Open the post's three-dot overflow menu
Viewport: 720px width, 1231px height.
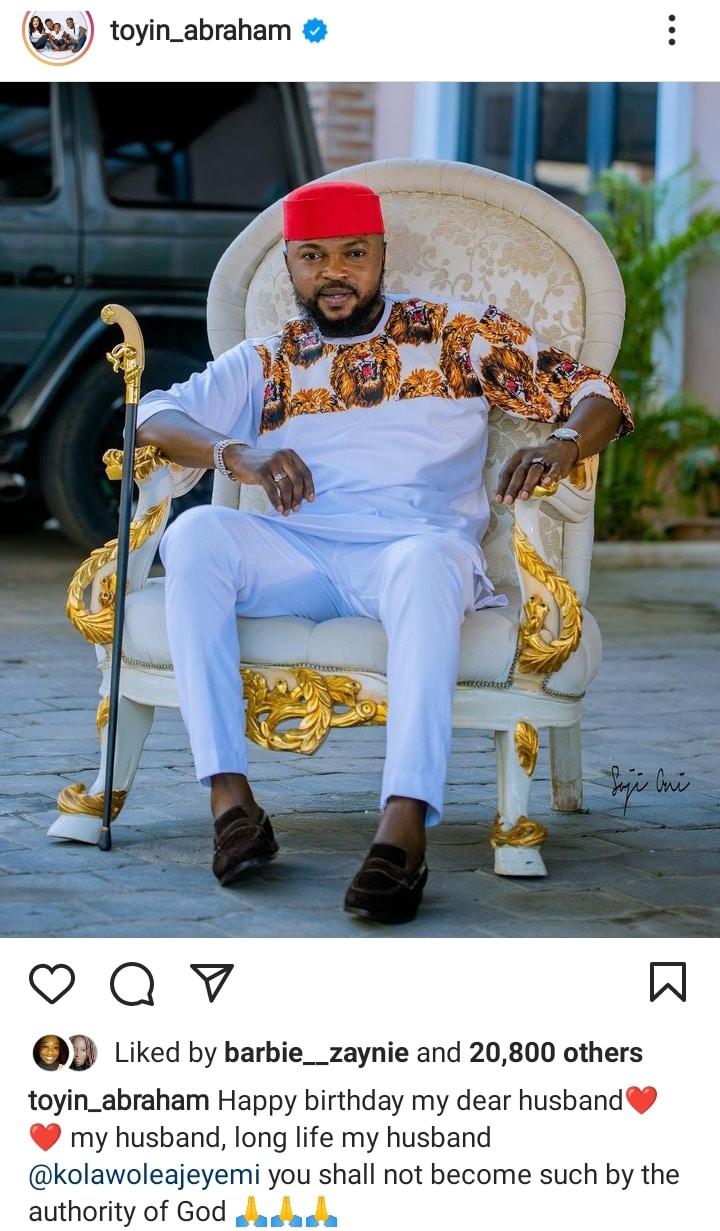click(671, 31)
